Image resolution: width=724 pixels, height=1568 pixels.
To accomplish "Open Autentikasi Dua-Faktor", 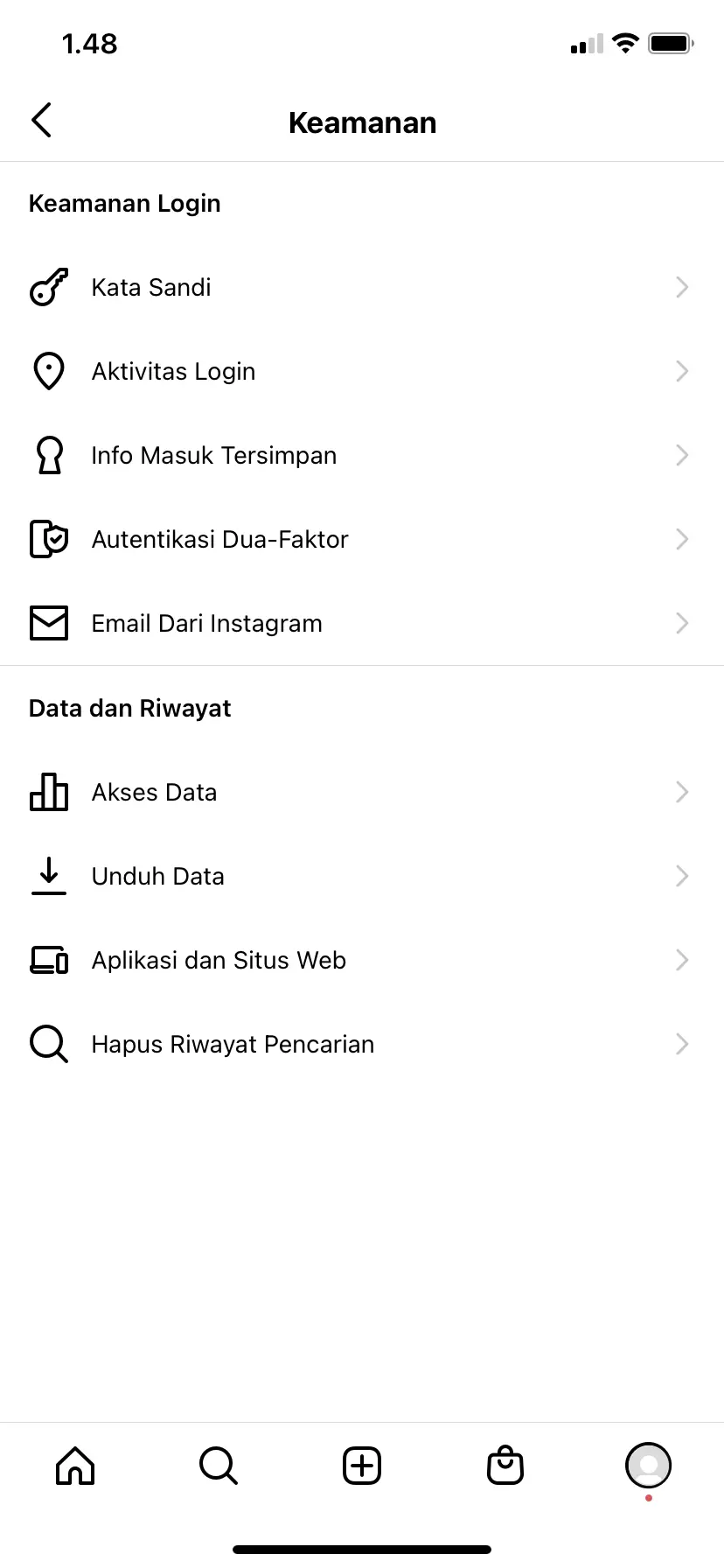I will [362, 539].
